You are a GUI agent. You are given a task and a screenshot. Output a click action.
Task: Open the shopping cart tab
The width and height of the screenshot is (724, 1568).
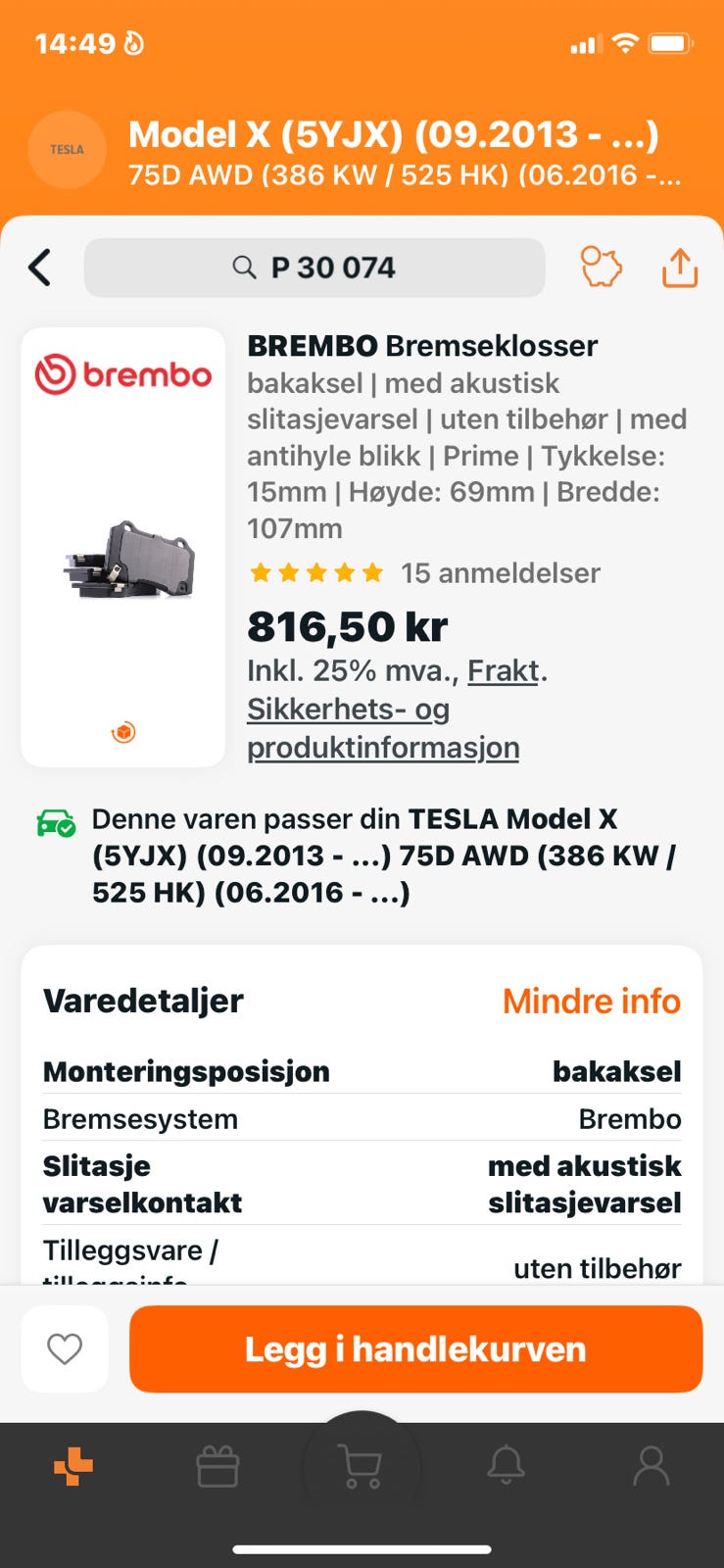(x=362, y=1467)
